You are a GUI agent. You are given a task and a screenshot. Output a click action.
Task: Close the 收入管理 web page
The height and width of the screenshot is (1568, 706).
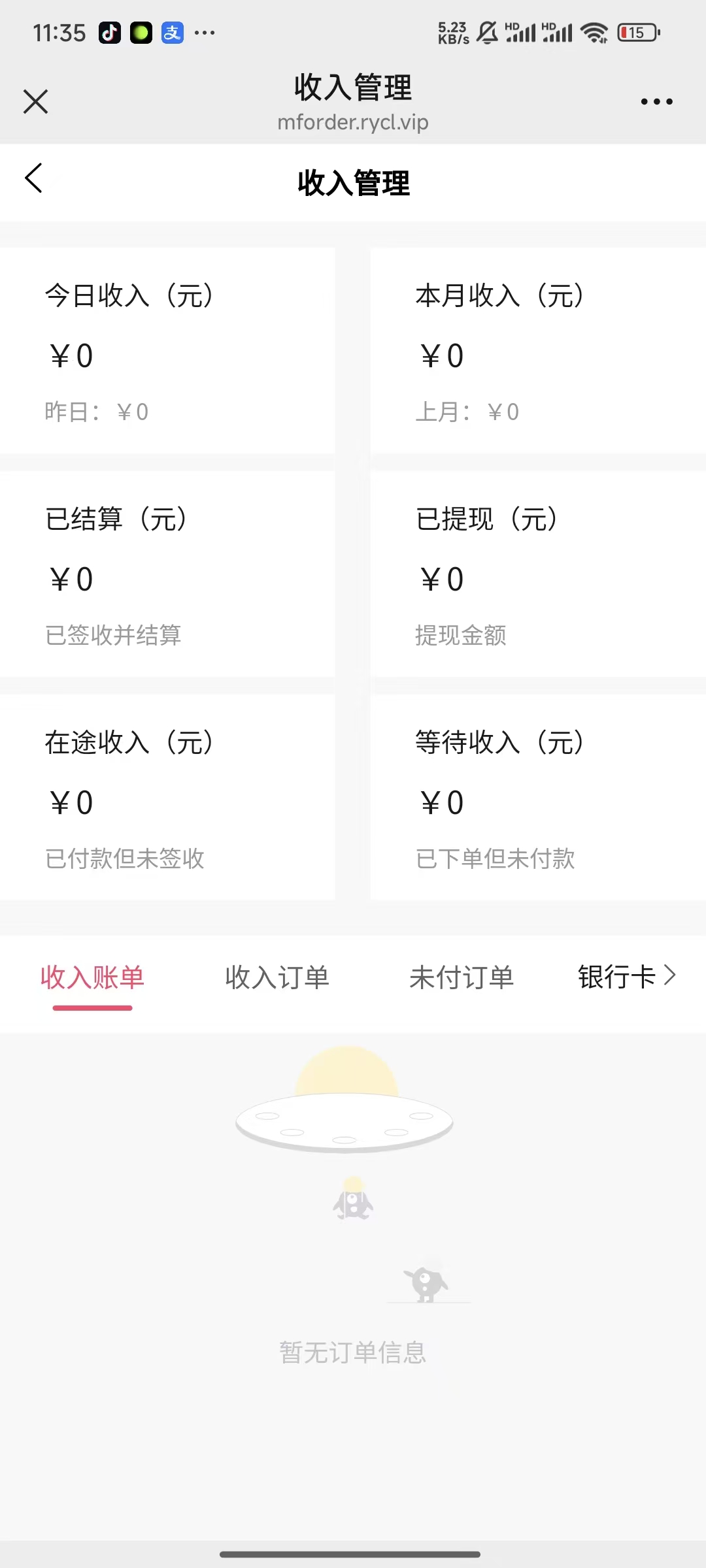pos(36,102)
